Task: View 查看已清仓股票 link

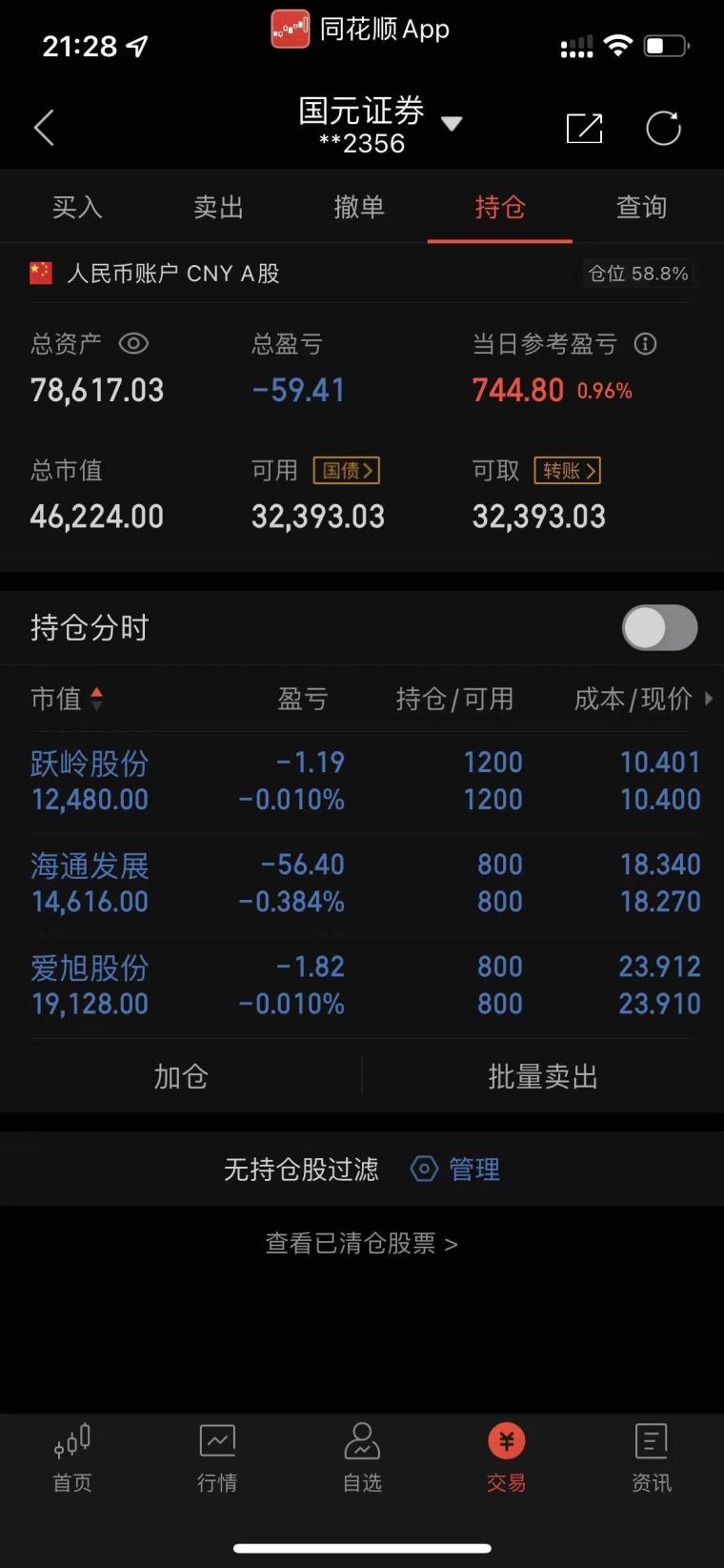Action: [x=362, y=1244]
